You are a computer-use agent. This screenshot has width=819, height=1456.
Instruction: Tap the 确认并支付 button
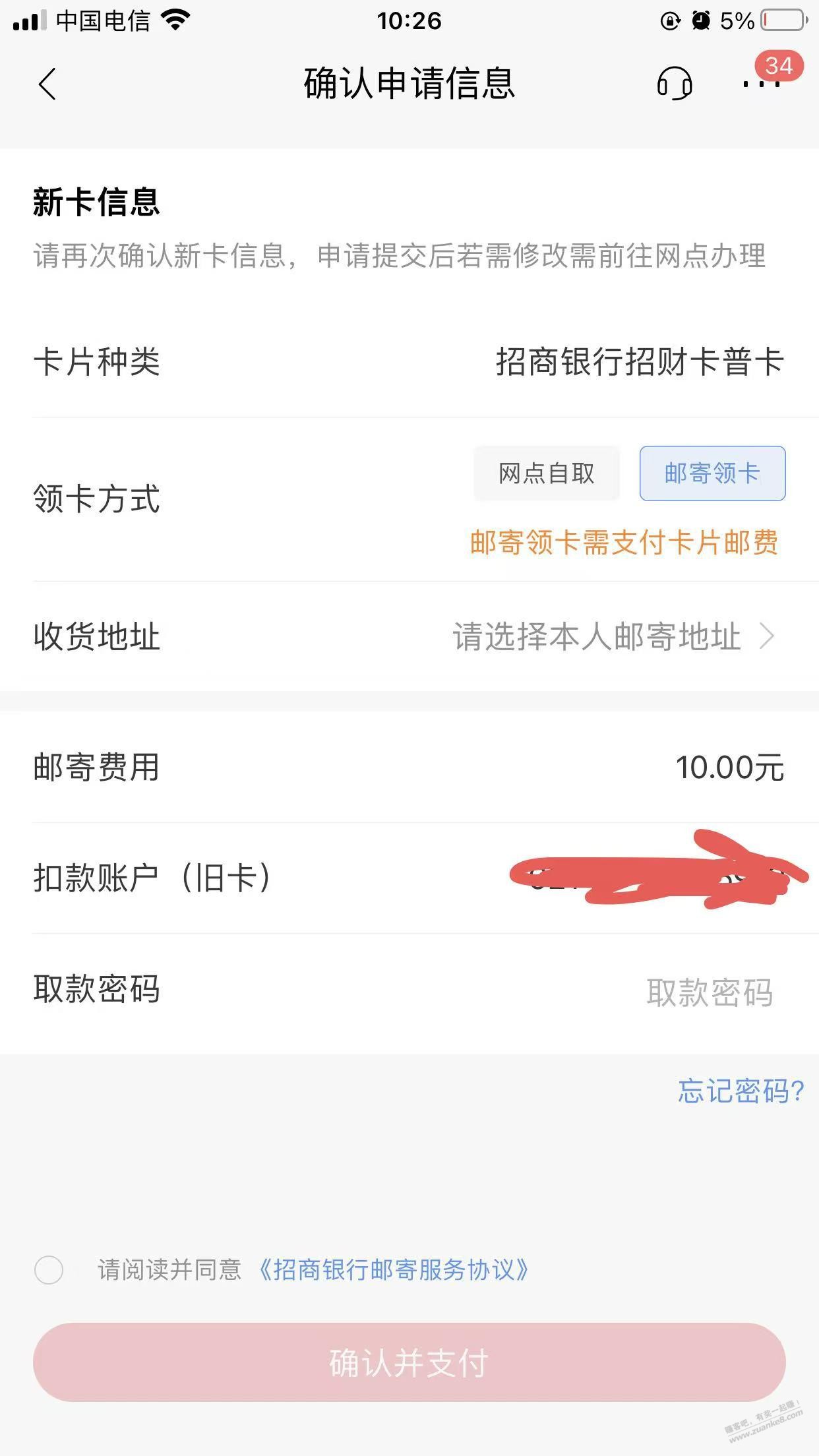(x=409, y=1362)
